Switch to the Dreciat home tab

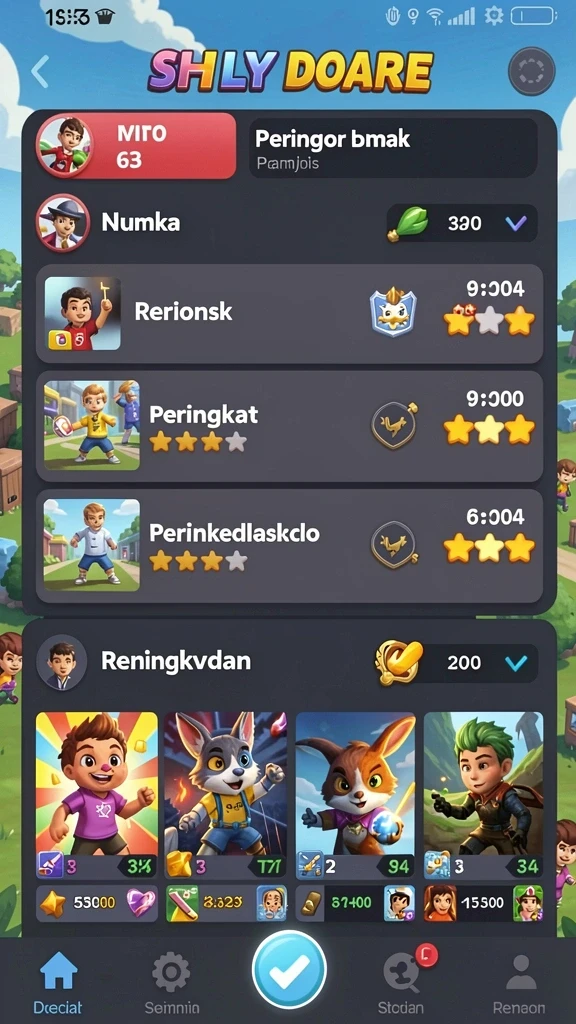coord(59,984)
